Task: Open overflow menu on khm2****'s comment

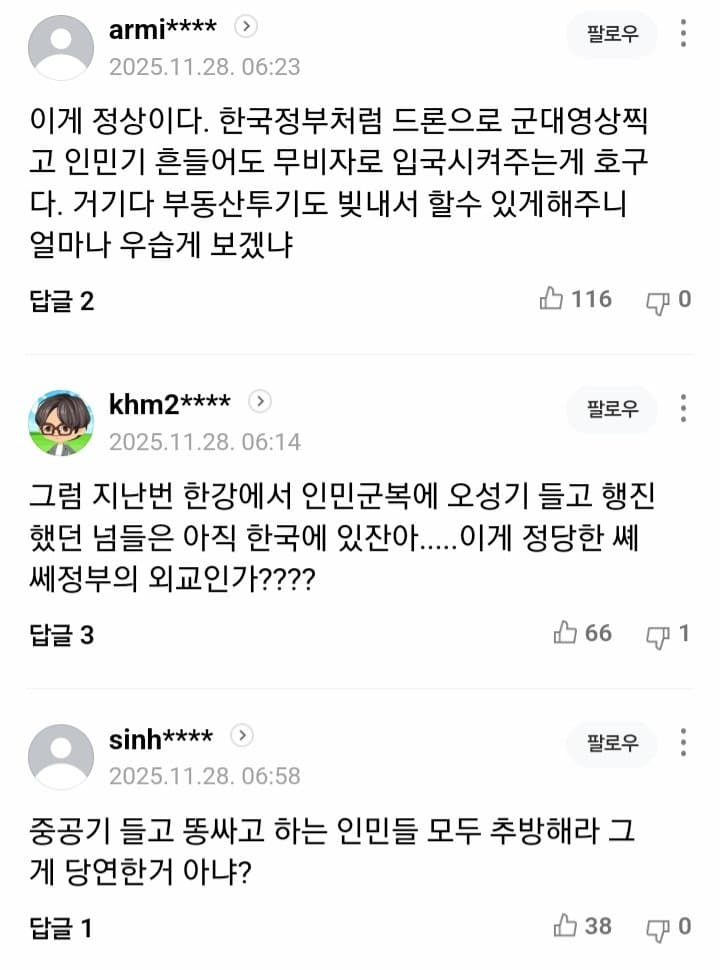Action: (x=684, y=408)
